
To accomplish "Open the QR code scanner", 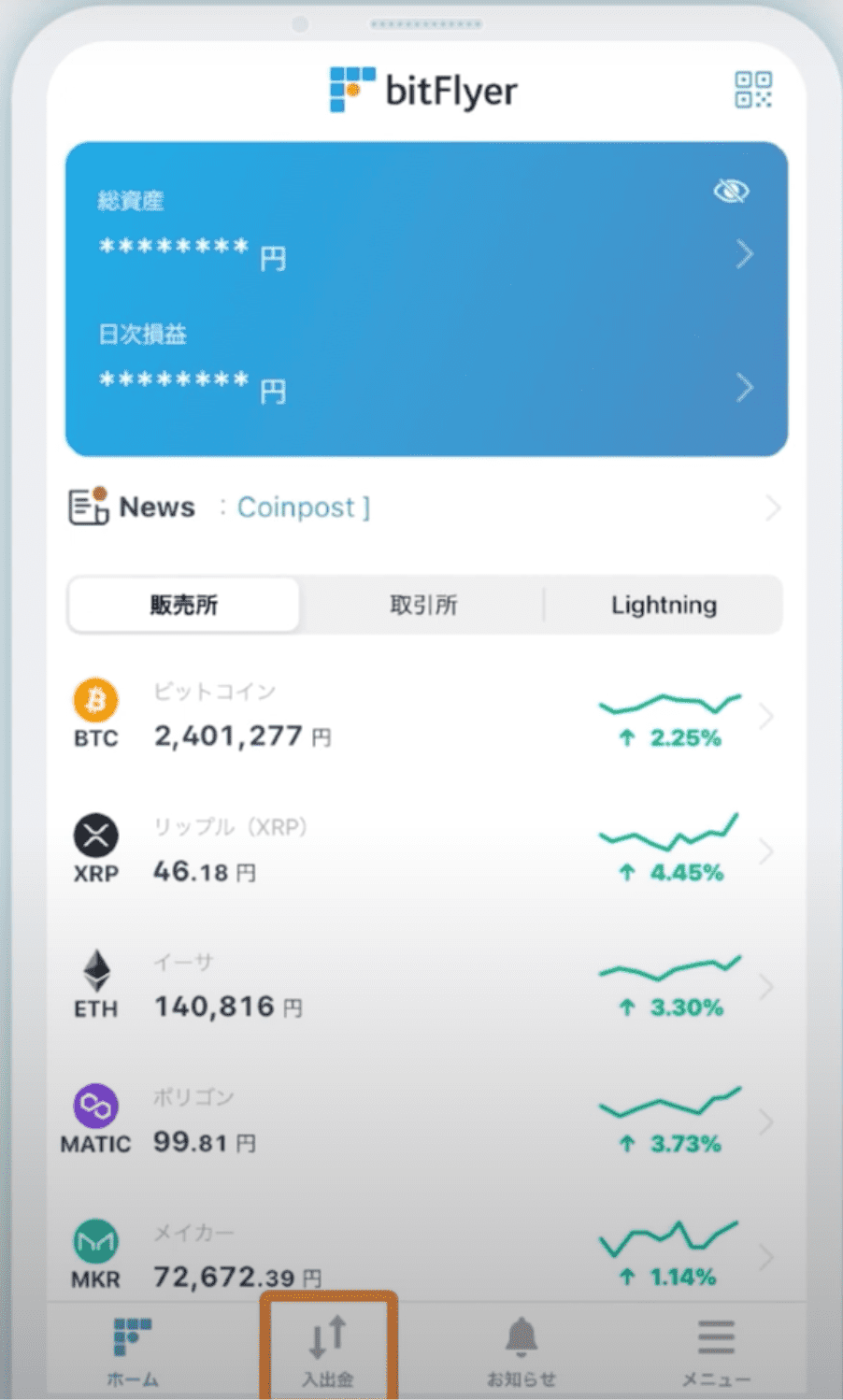I will point(753,90).
